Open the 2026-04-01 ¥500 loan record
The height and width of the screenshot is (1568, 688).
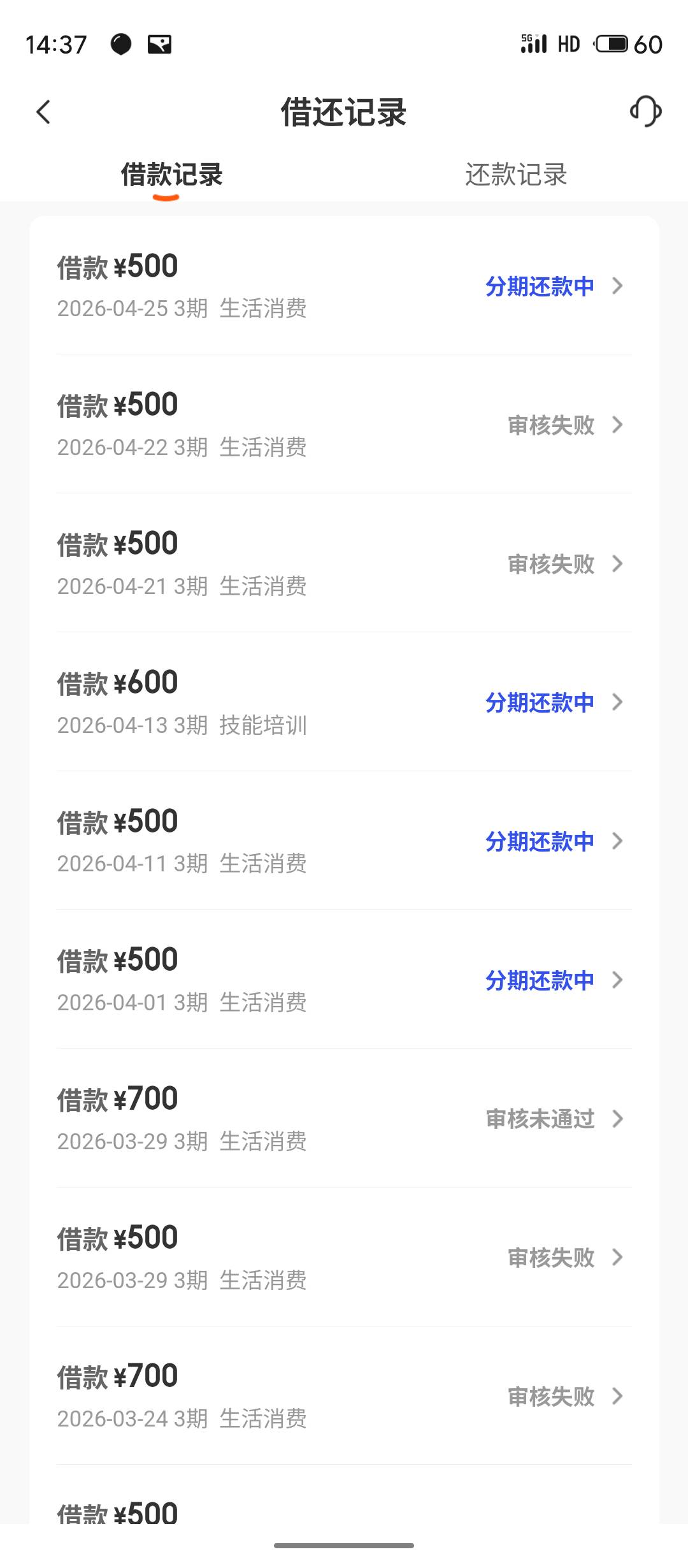coord(344,980)
